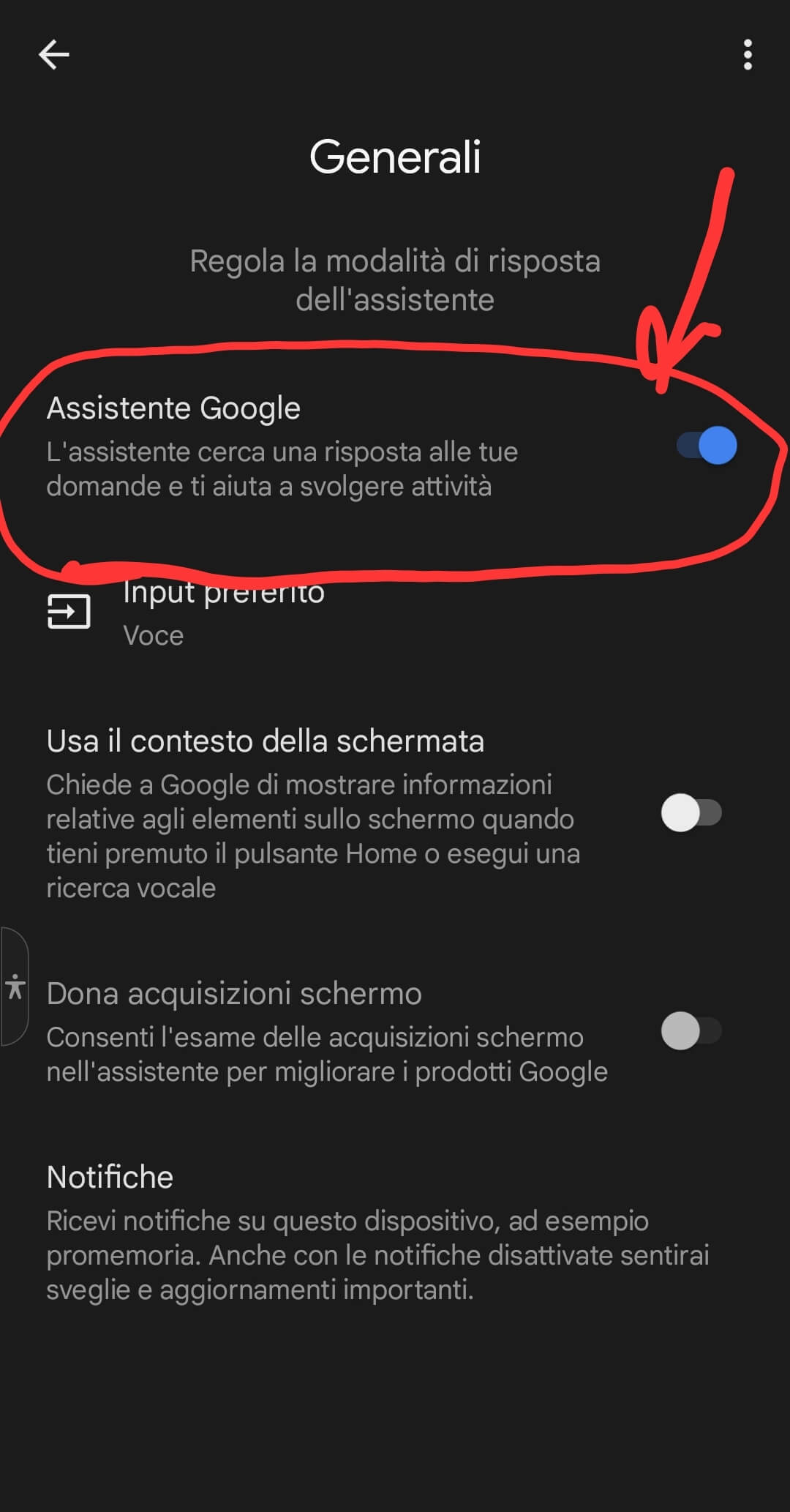
Task: Go back with the arrow icon
Action: click(x=53, y=54)
